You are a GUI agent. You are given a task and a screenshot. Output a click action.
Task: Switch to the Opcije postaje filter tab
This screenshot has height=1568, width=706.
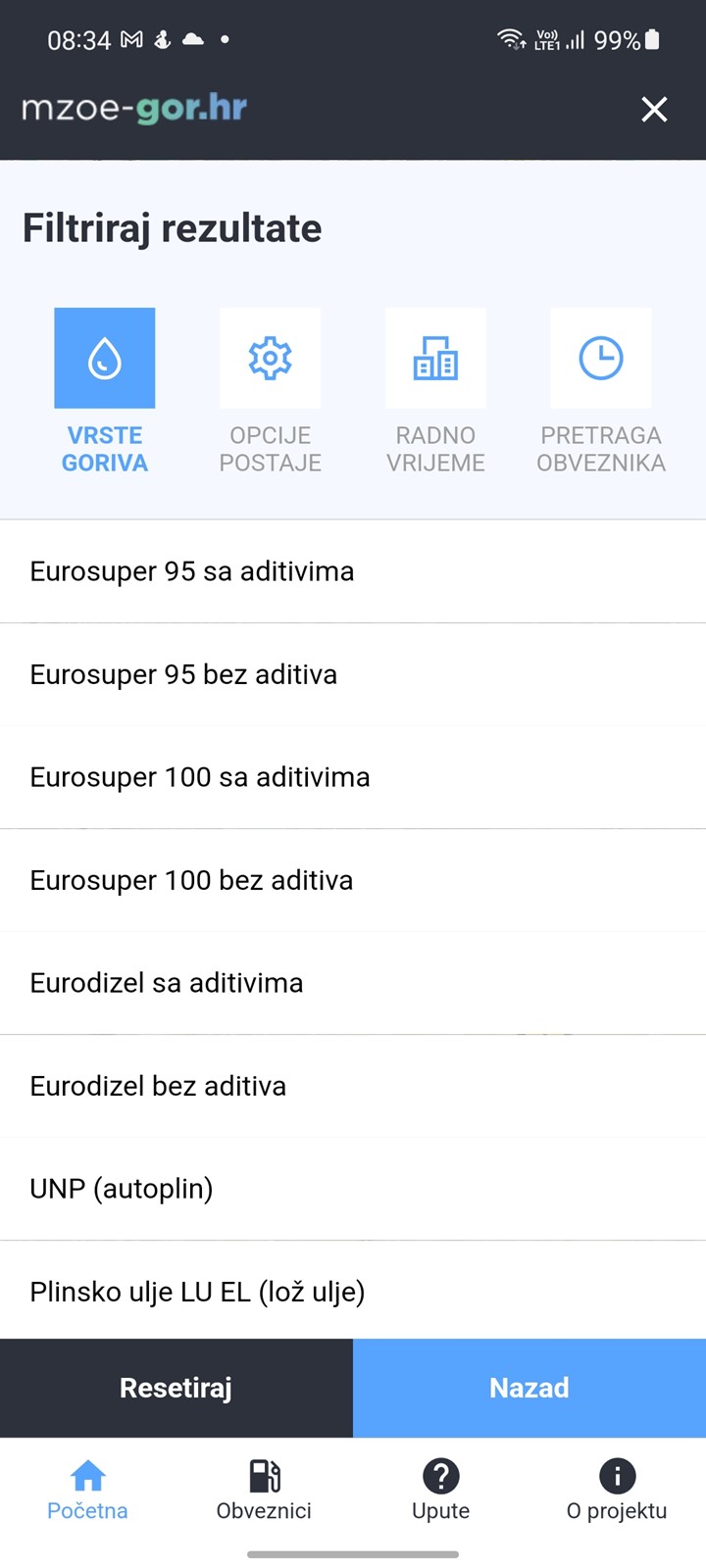coord(271,392)
